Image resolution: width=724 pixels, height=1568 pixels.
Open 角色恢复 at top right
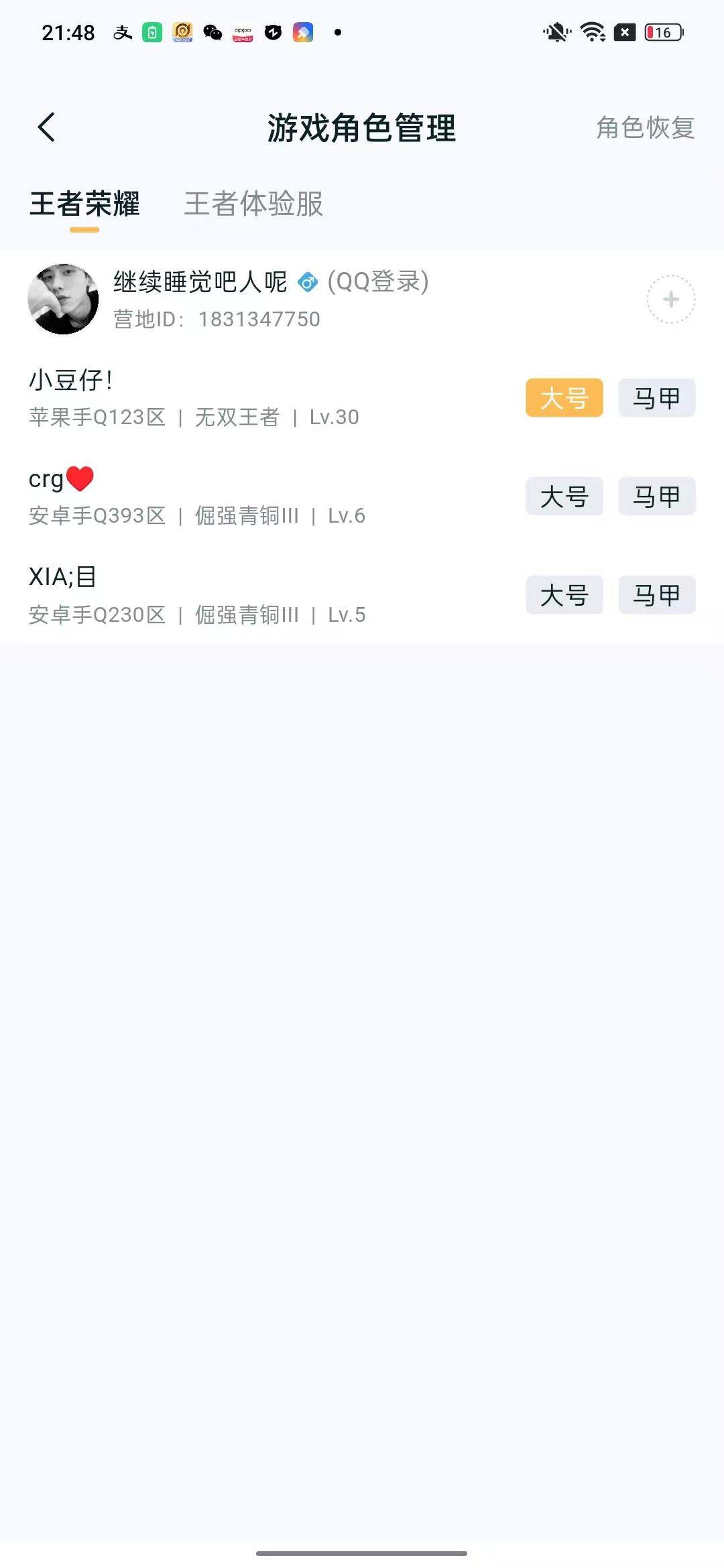tap(644, 128)
